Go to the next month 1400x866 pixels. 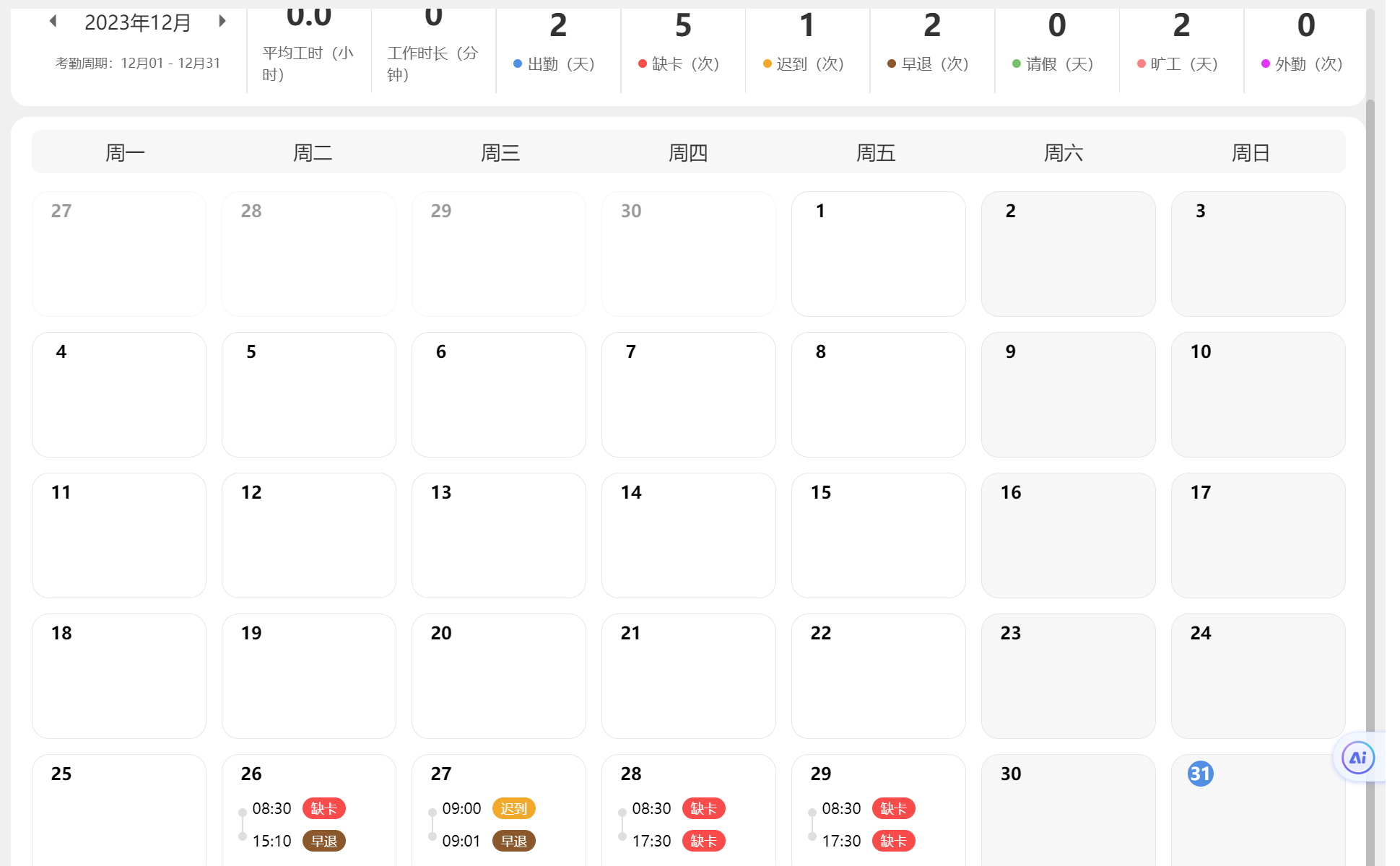pyautogui.click(x=222, y=22)
